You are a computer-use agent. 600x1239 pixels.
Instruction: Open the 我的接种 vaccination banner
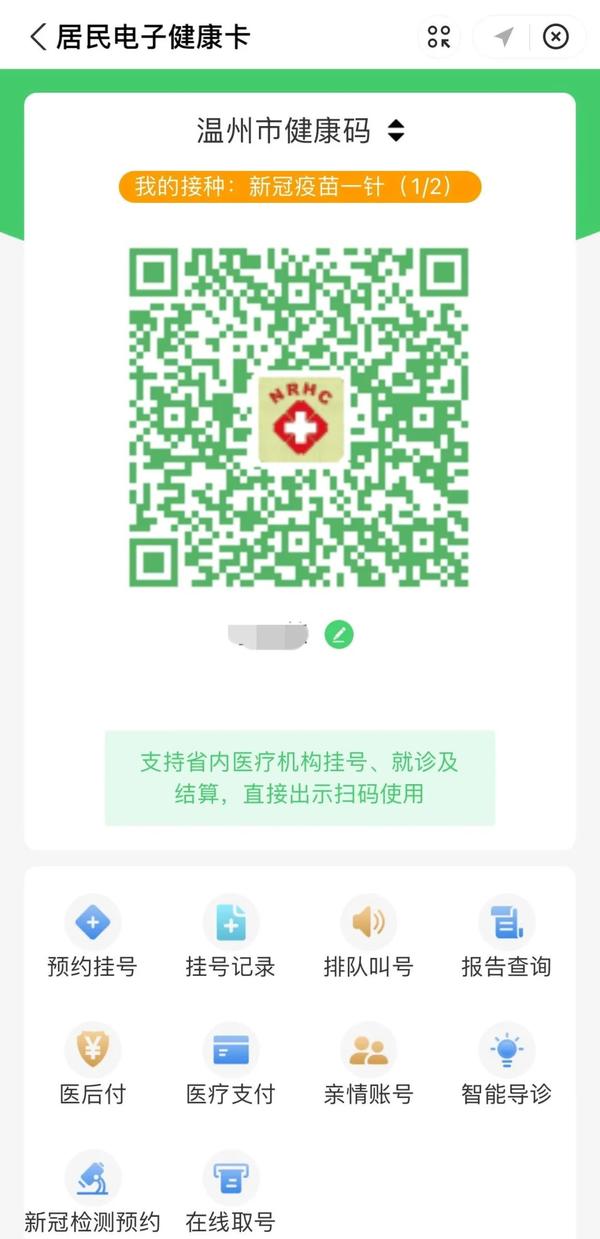click(300, 187)
